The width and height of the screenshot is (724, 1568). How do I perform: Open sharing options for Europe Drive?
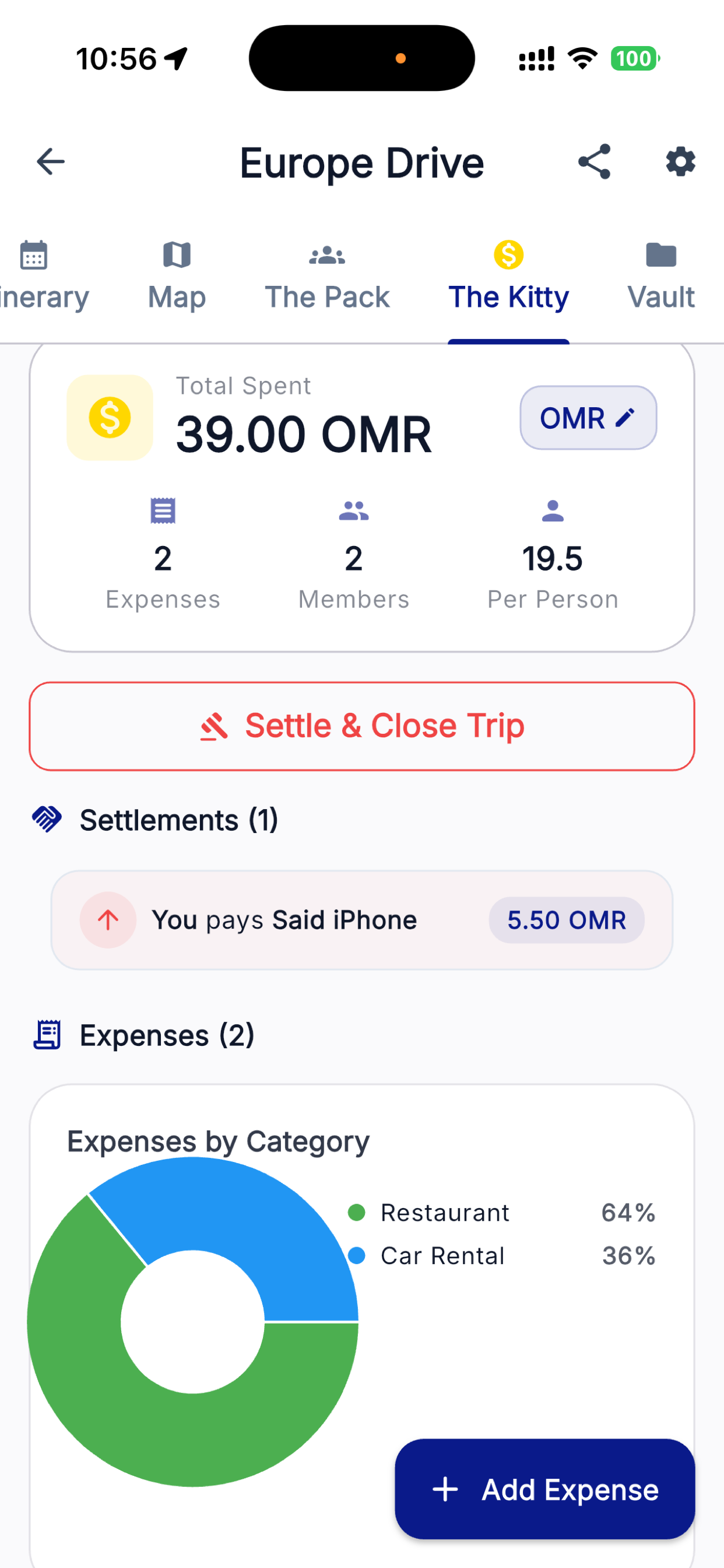pyautogui.click(x=593, y=162)
